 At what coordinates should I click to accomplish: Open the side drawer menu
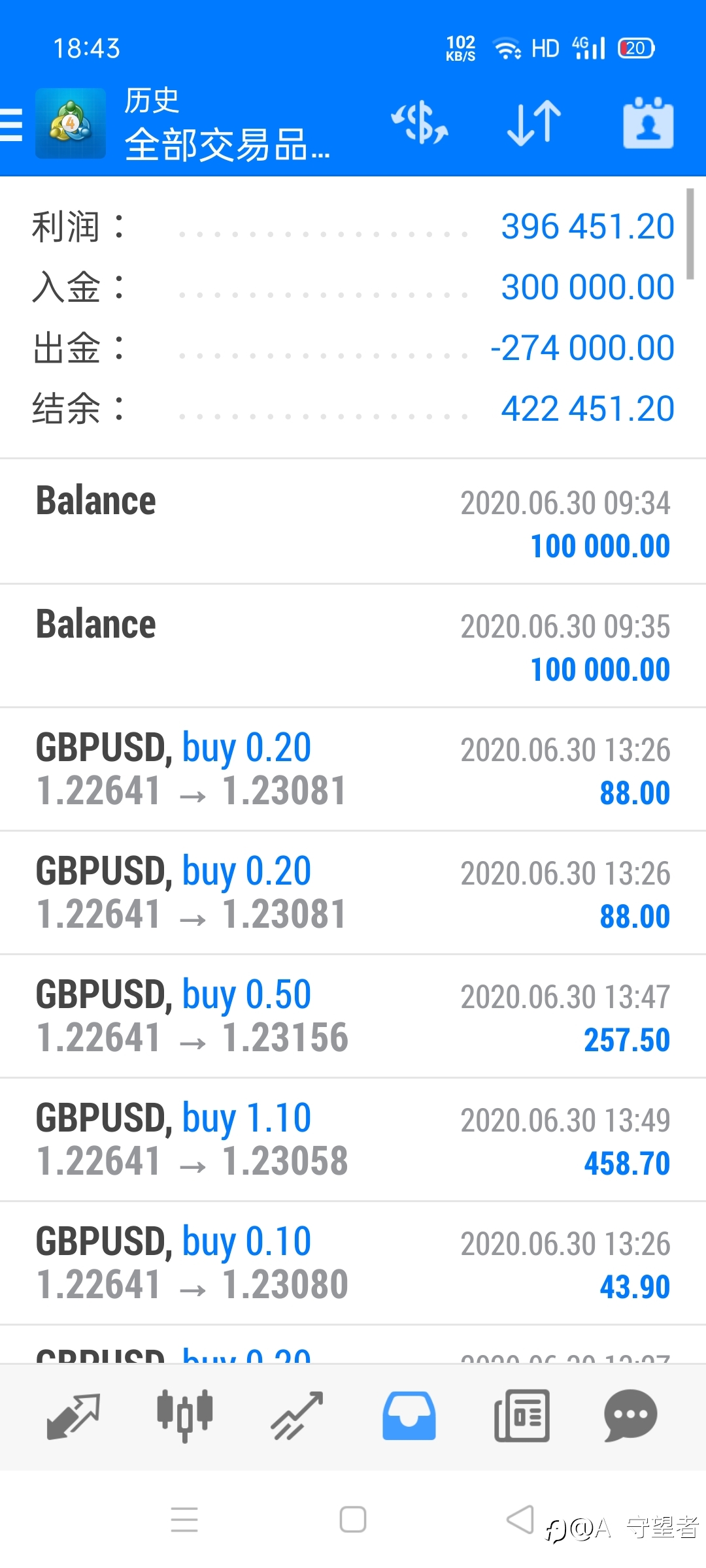point(12,124)
